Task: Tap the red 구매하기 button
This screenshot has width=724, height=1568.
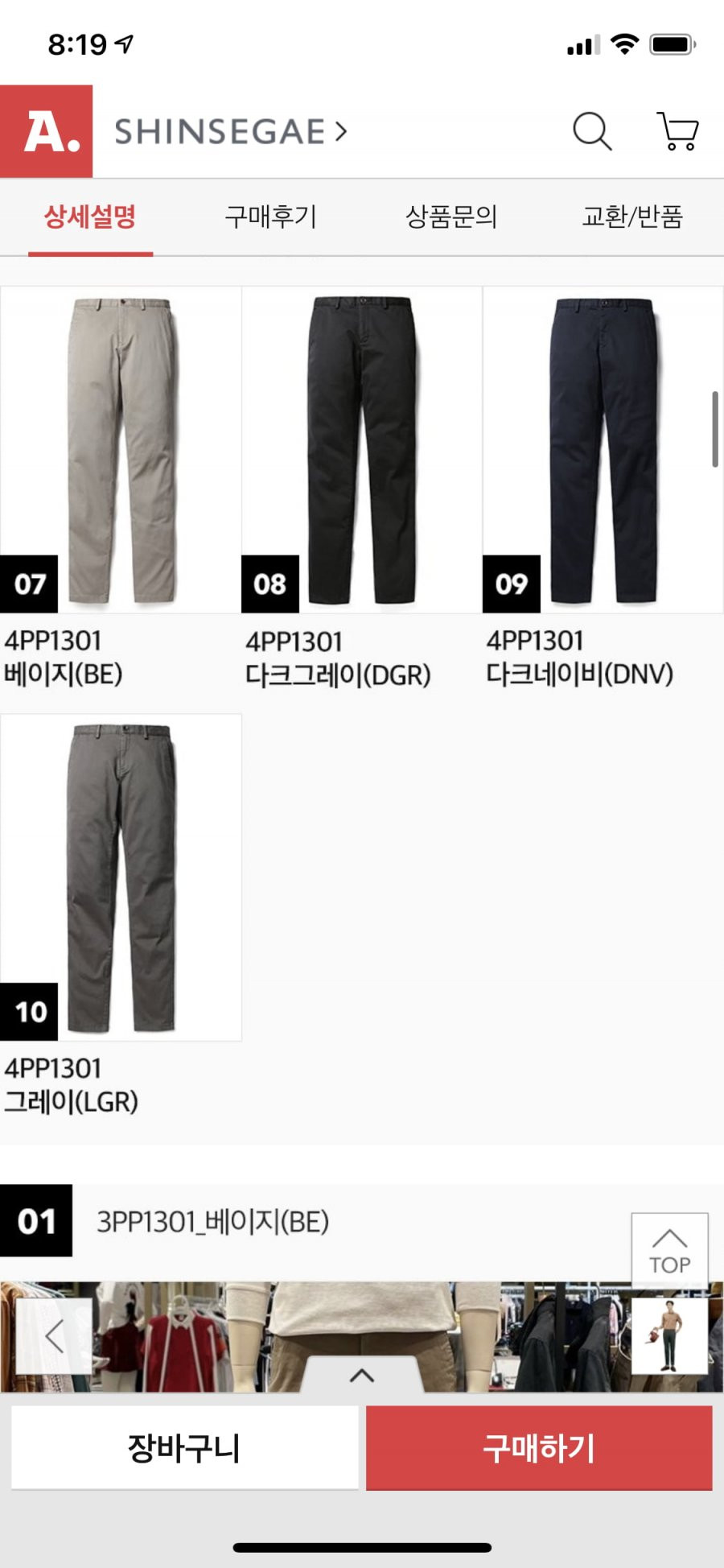Action: (x=539, y=1448)
